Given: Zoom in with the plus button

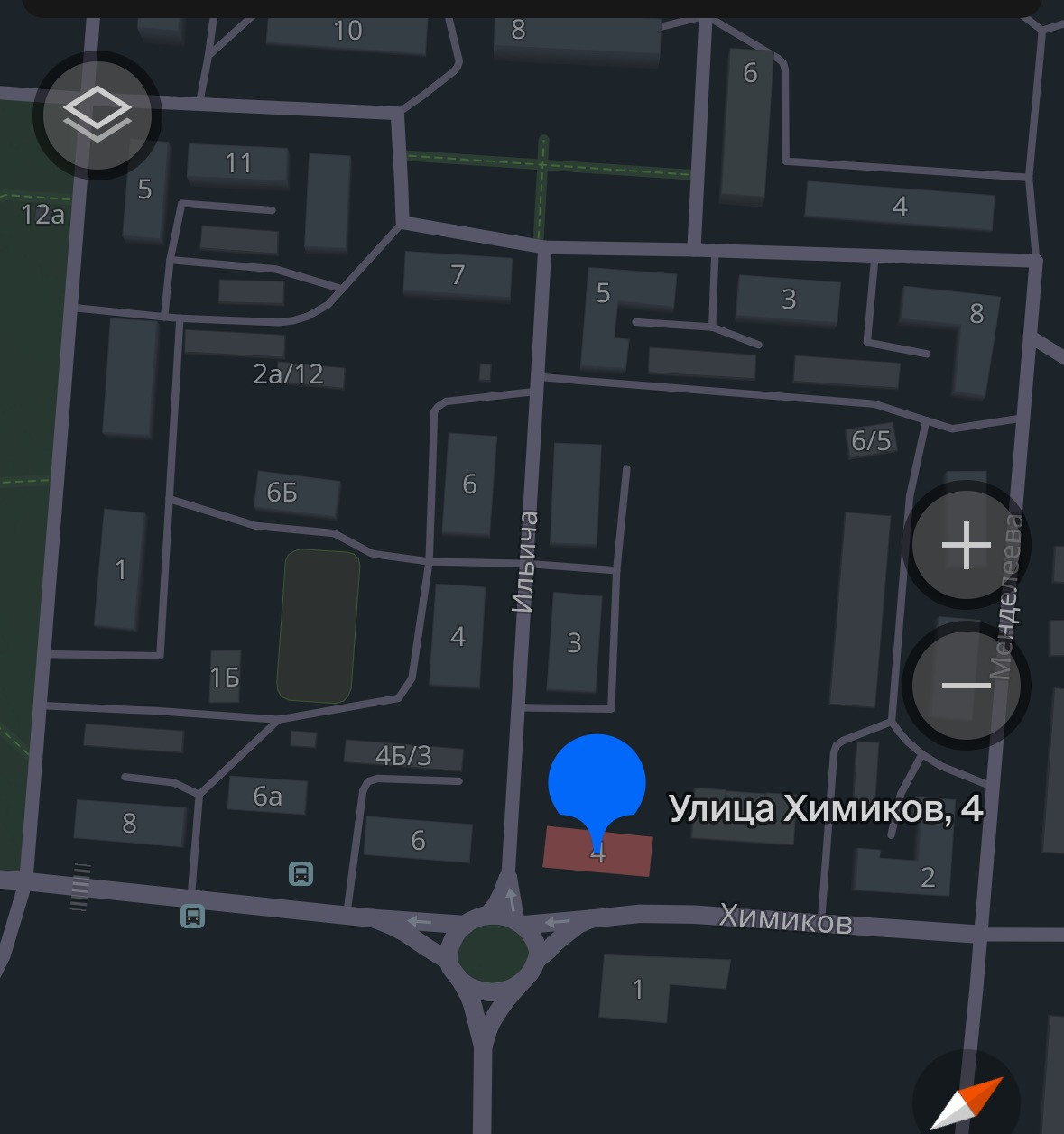Looking at the screenshot, I should (966, 545).
